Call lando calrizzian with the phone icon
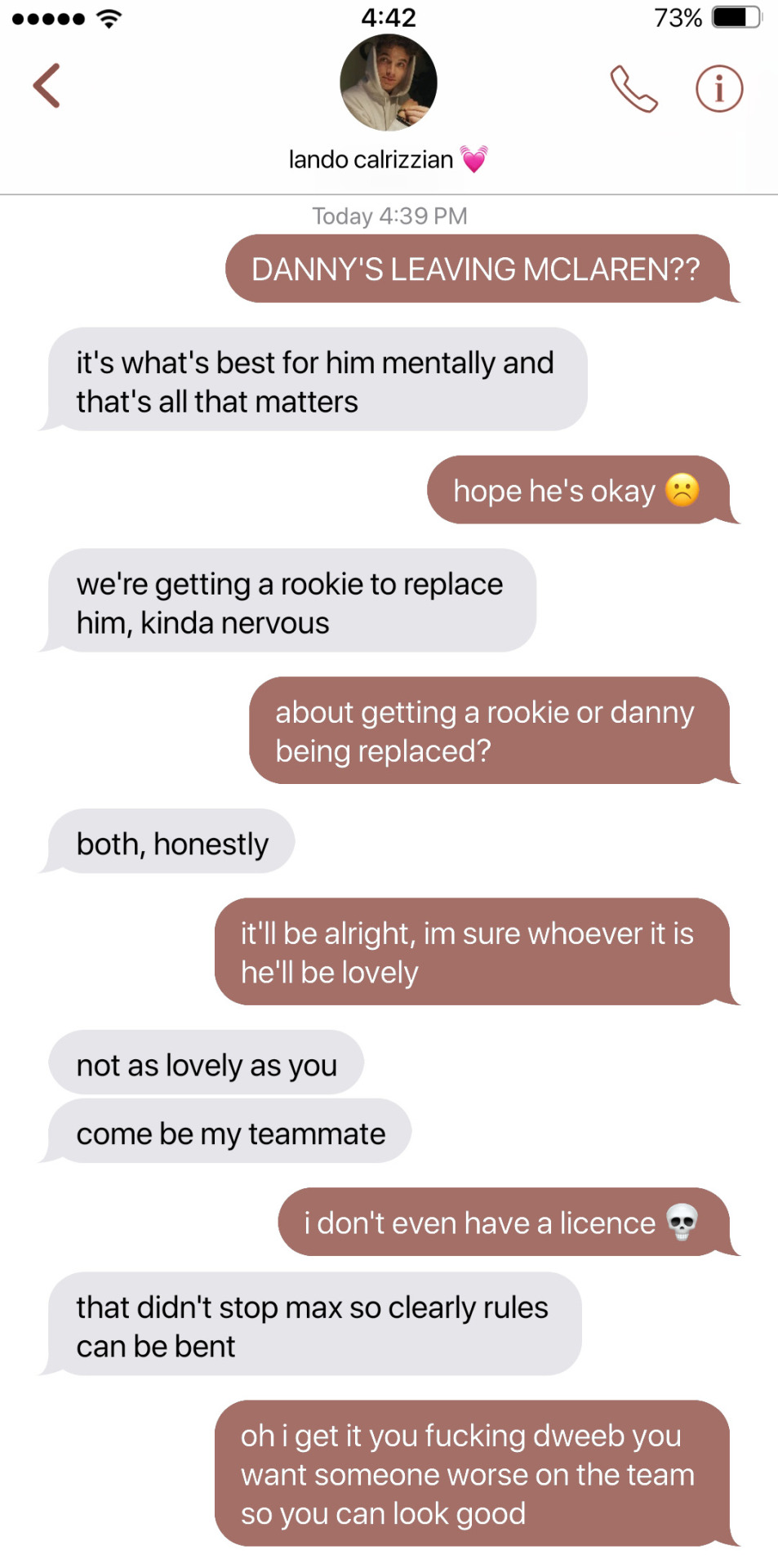Screen dimensions: 778x1568 pyautogui.click(x=634, y=88)
